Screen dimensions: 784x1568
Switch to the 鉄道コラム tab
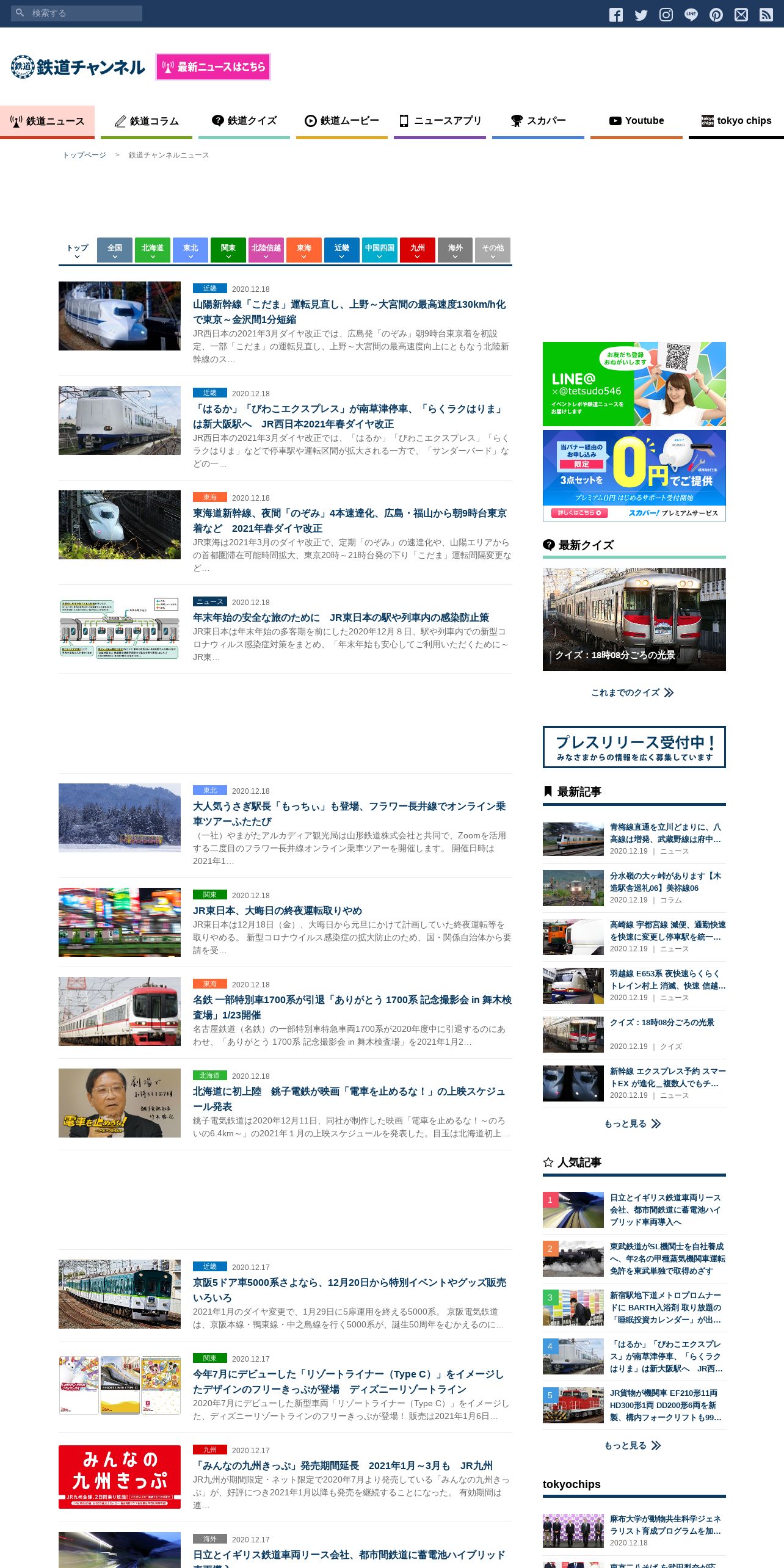(x=147, y=122)
